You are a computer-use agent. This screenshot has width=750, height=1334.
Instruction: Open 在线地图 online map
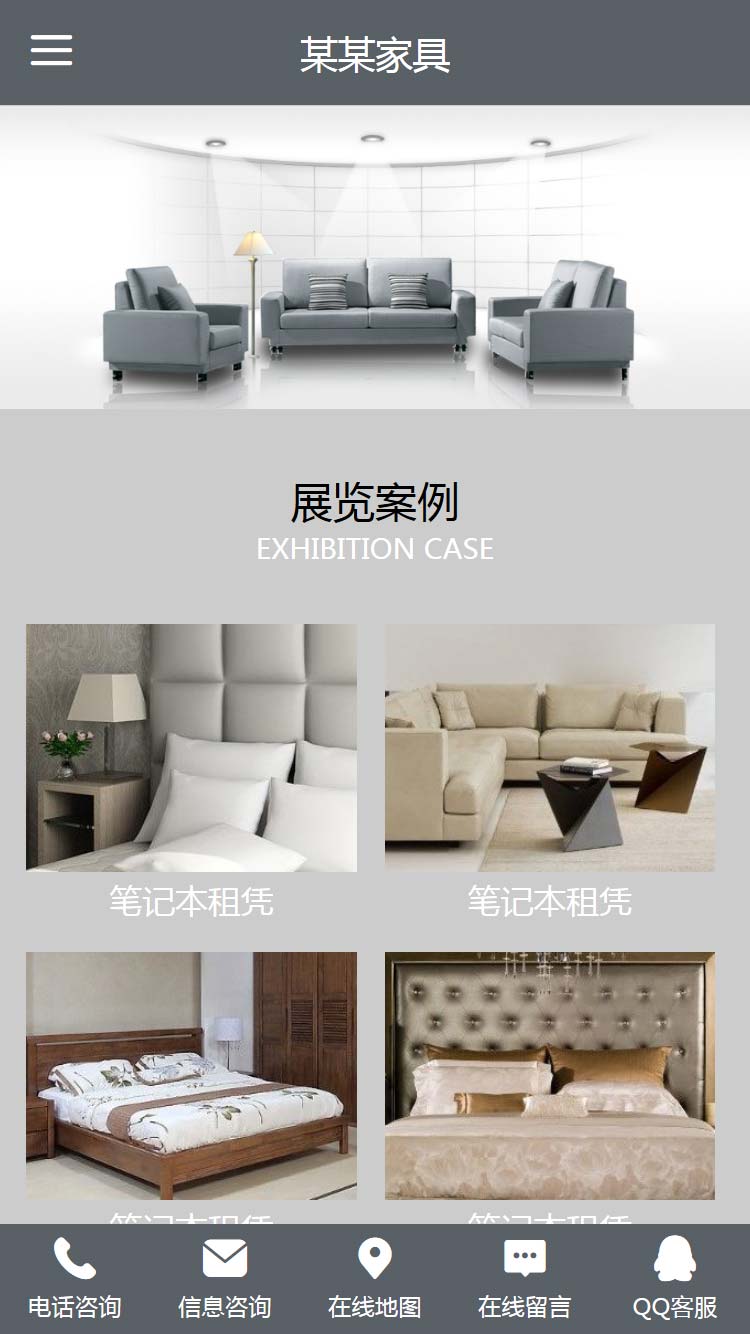pyautogui.click(x=375, y=1279)
